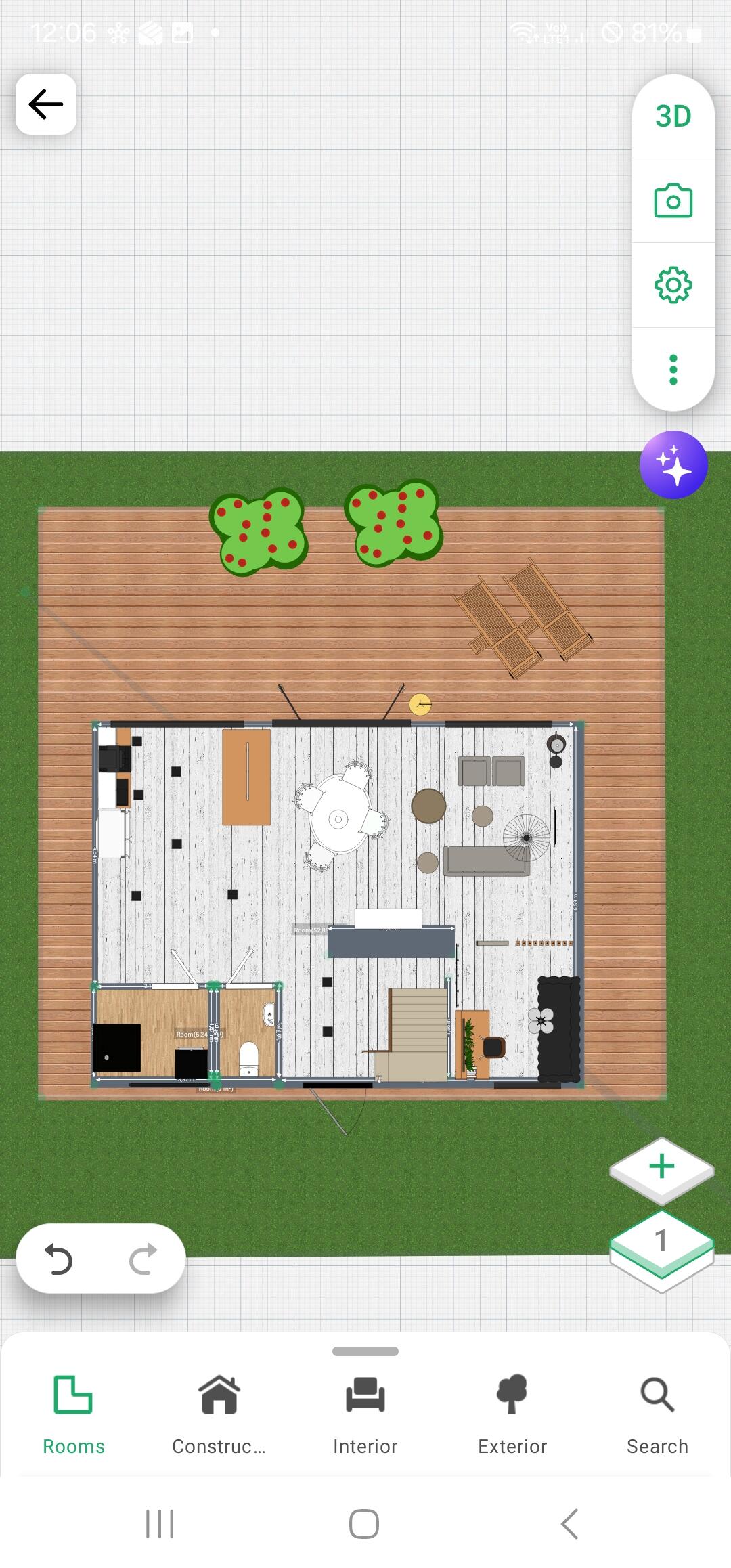
Task: Undo the last action
Action: pos(58,1259)
